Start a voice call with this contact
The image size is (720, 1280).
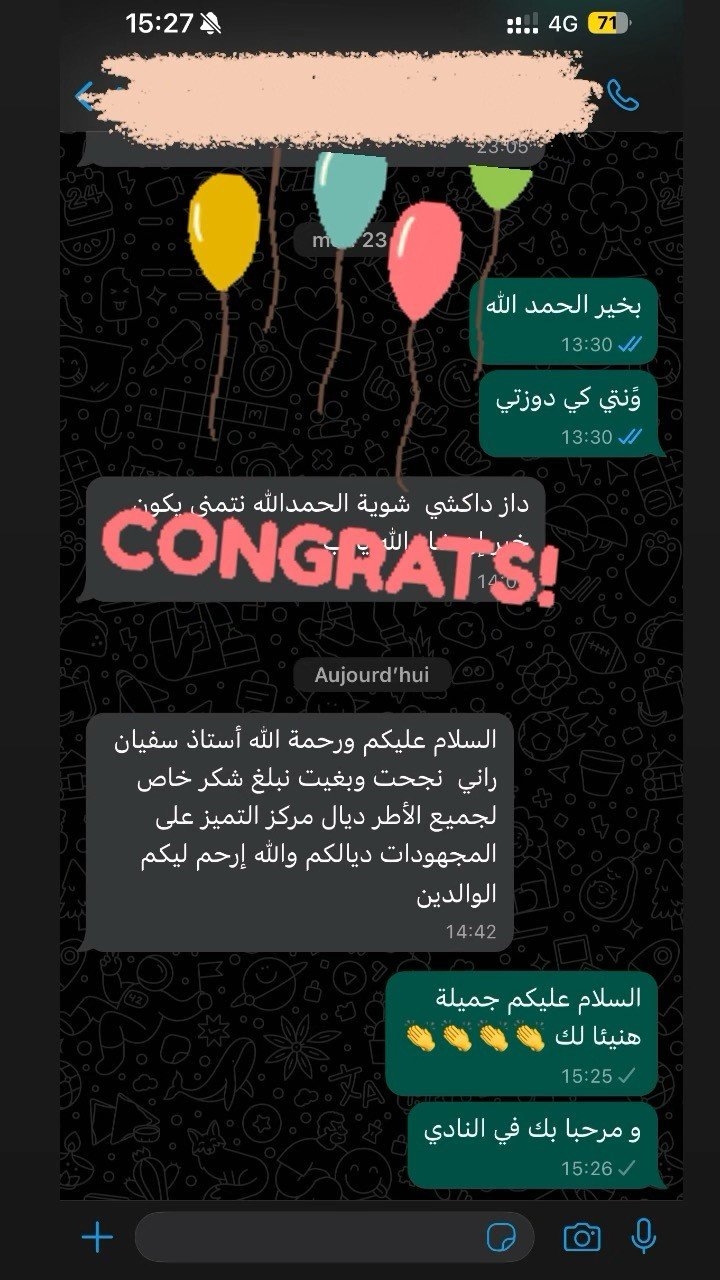coord(623,96)
